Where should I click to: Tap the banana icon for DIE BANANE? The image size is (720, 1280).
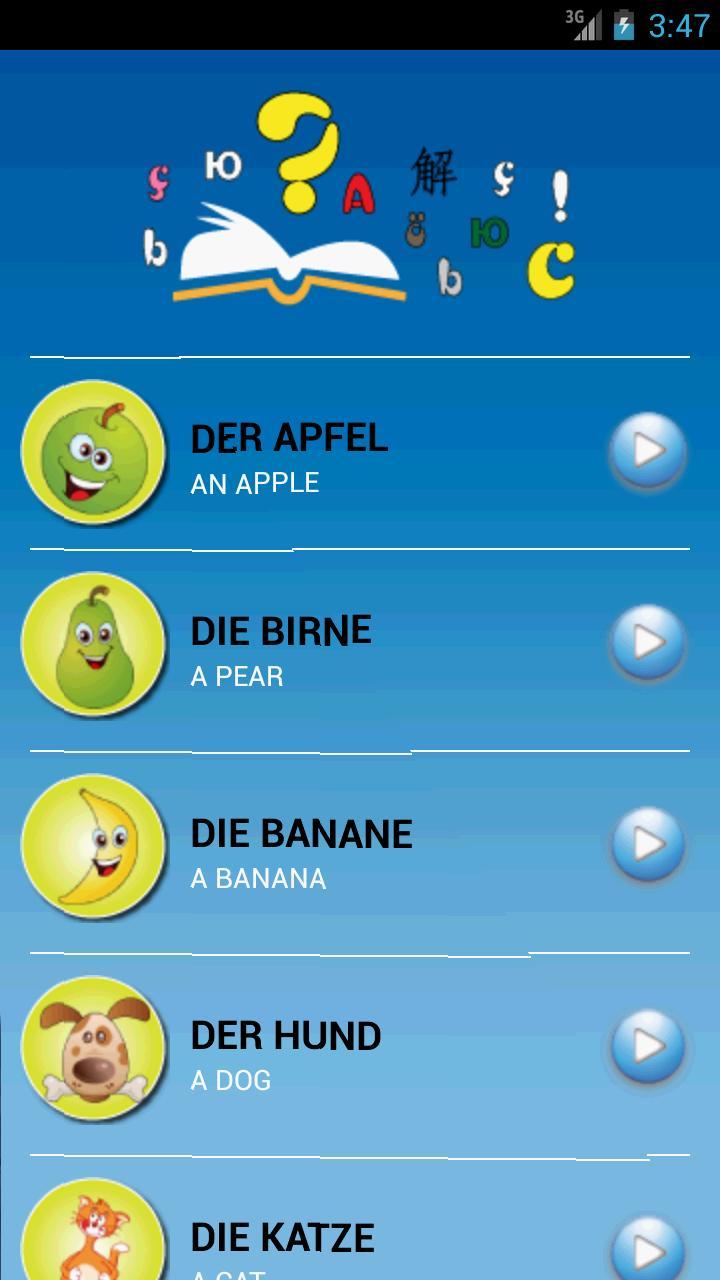click(95, 846)
